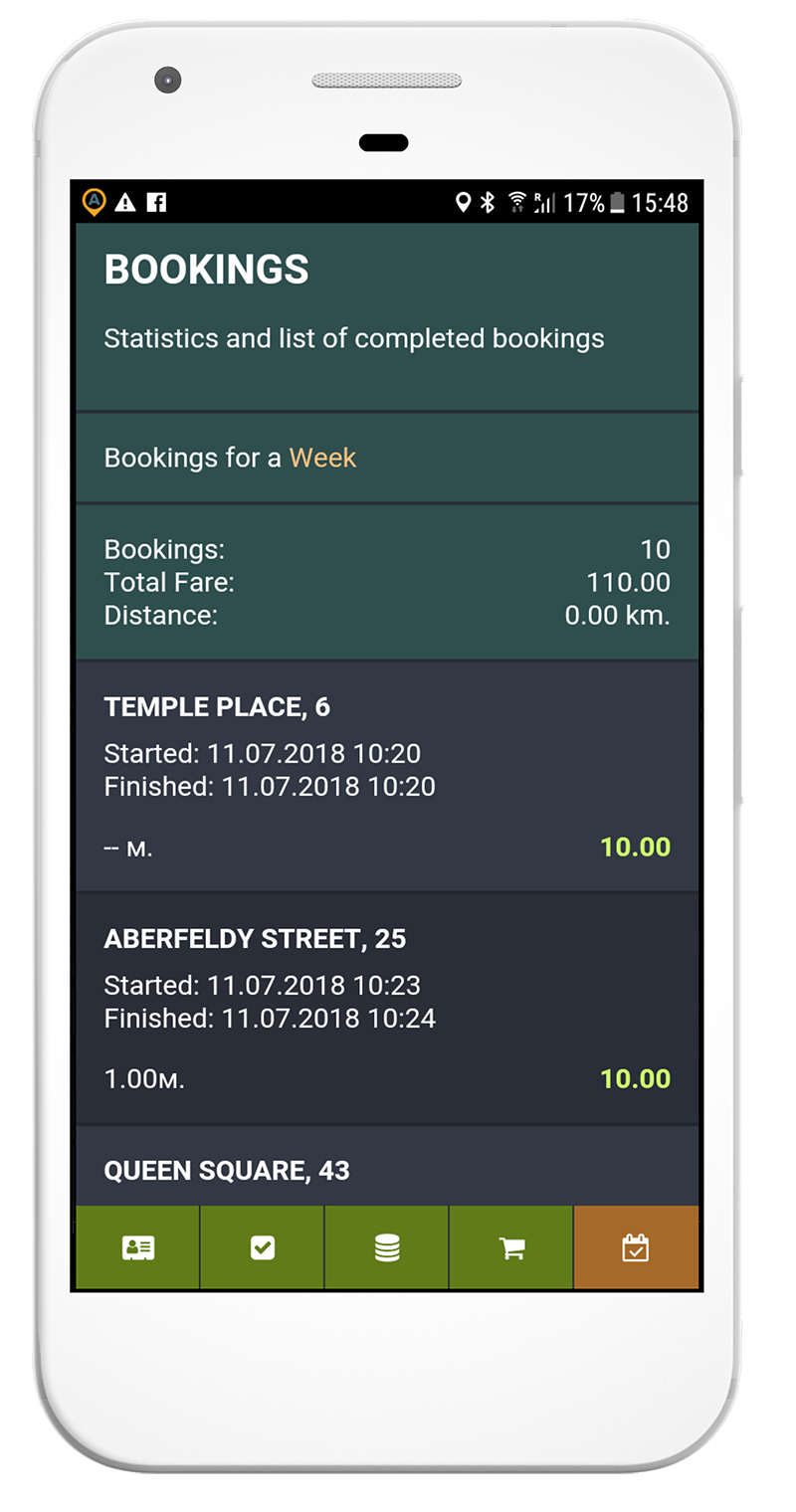
Task: Switch to the checkmark orders tab
Action: tap(263, 1247)
